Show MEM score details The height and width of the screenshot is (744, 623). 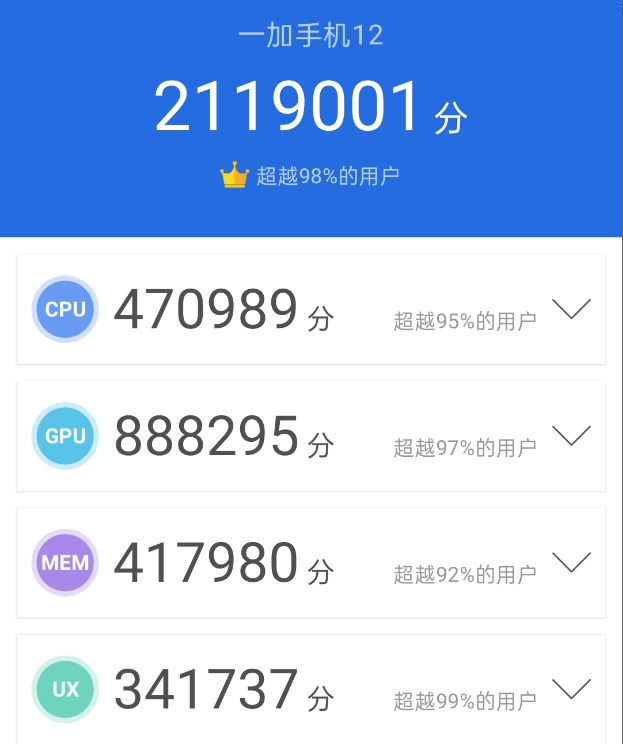tap(571, 563)
